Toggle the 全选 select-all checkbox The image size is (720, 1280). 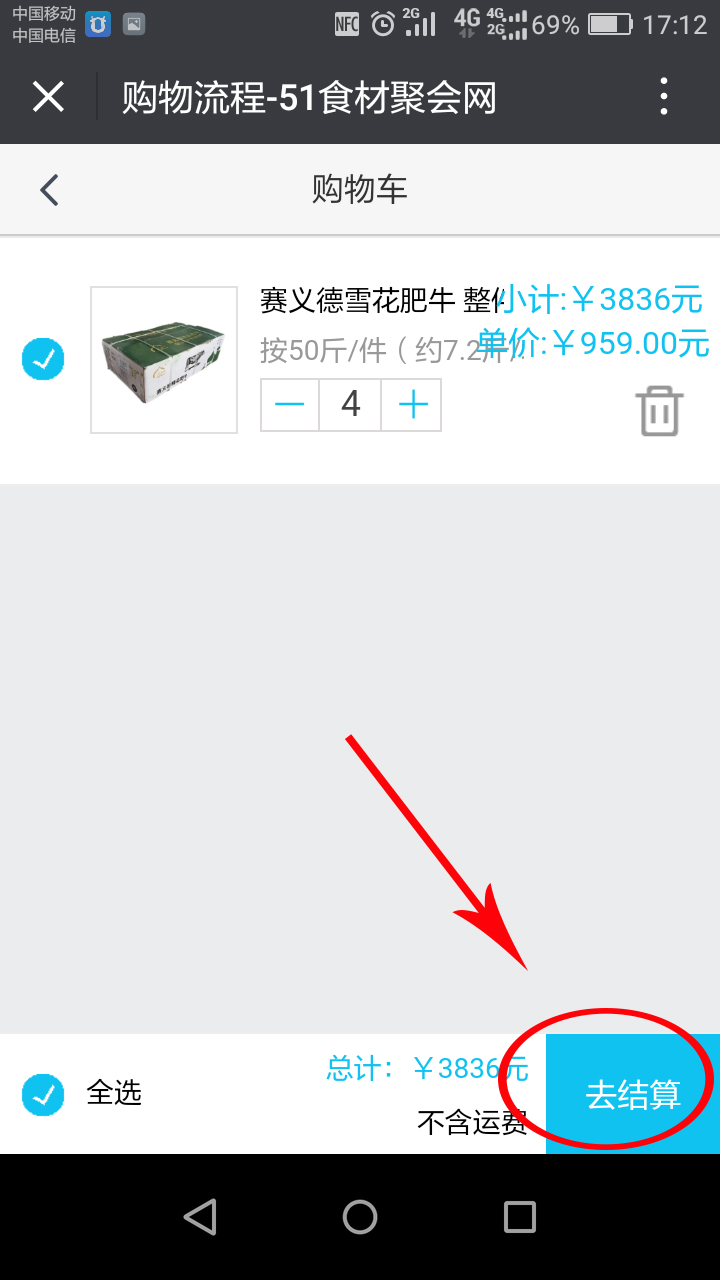tap(43, 1094)
